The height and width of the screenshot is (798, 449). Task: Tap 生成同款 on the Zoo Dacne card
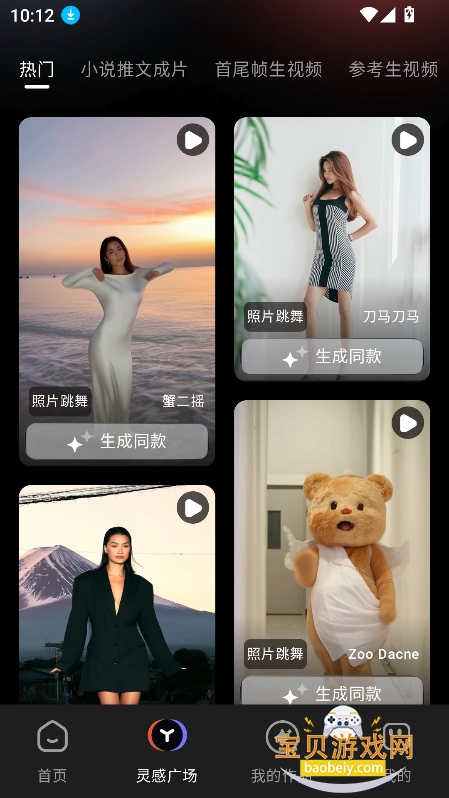332,691
